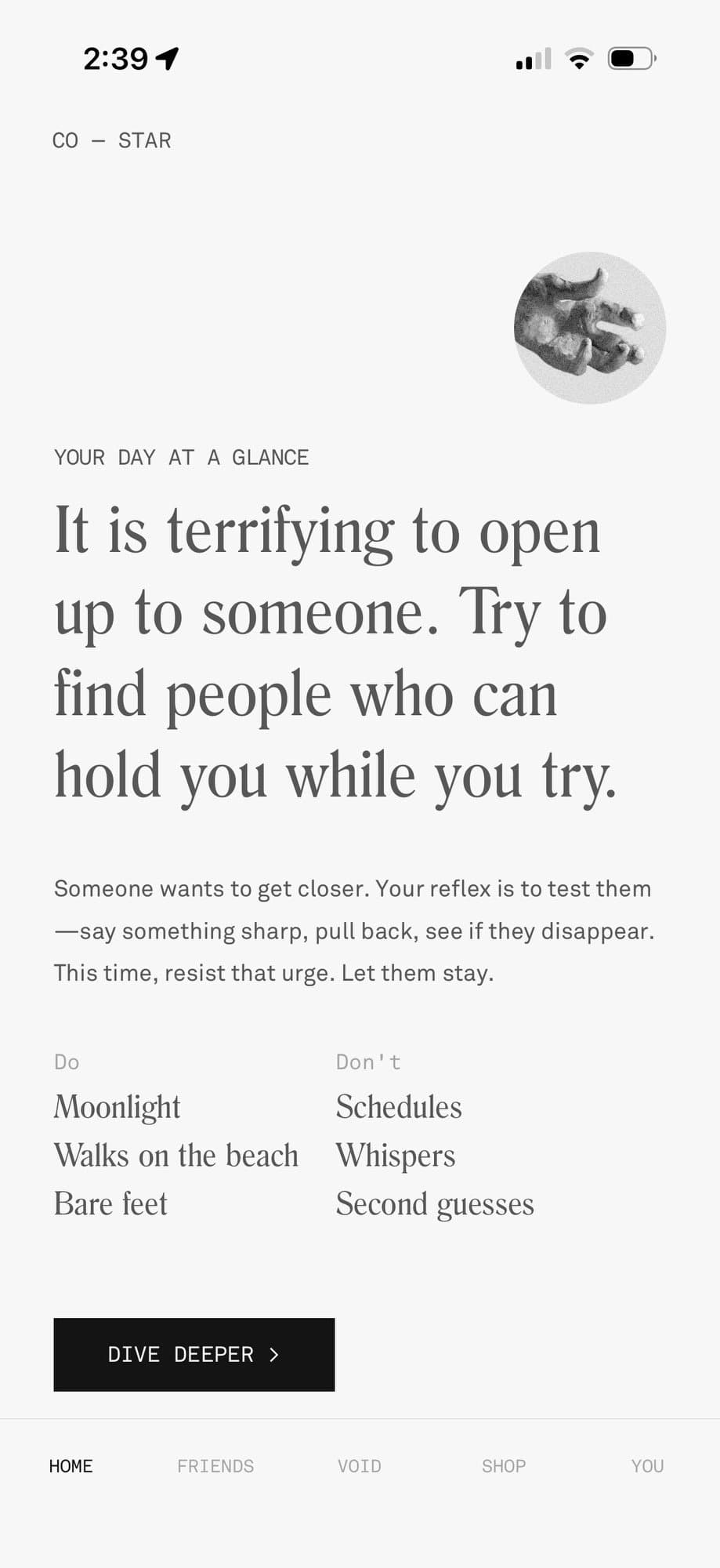This screenshot has height=1568, width=720.
Task: Open the You tab
Action: (647, 1466)
